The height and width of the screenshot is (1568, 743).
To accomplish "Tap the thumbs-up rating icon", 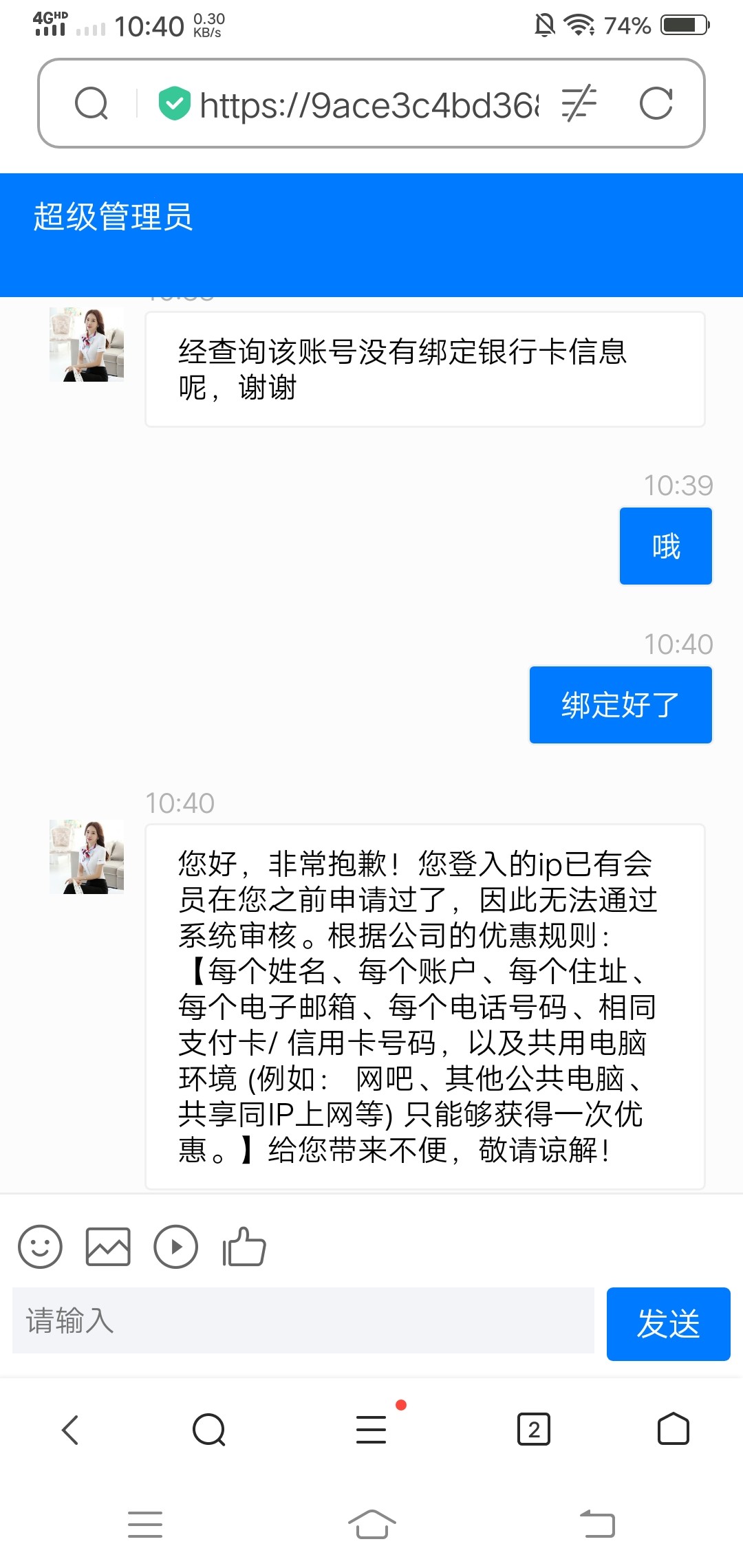I will 244,1247.
